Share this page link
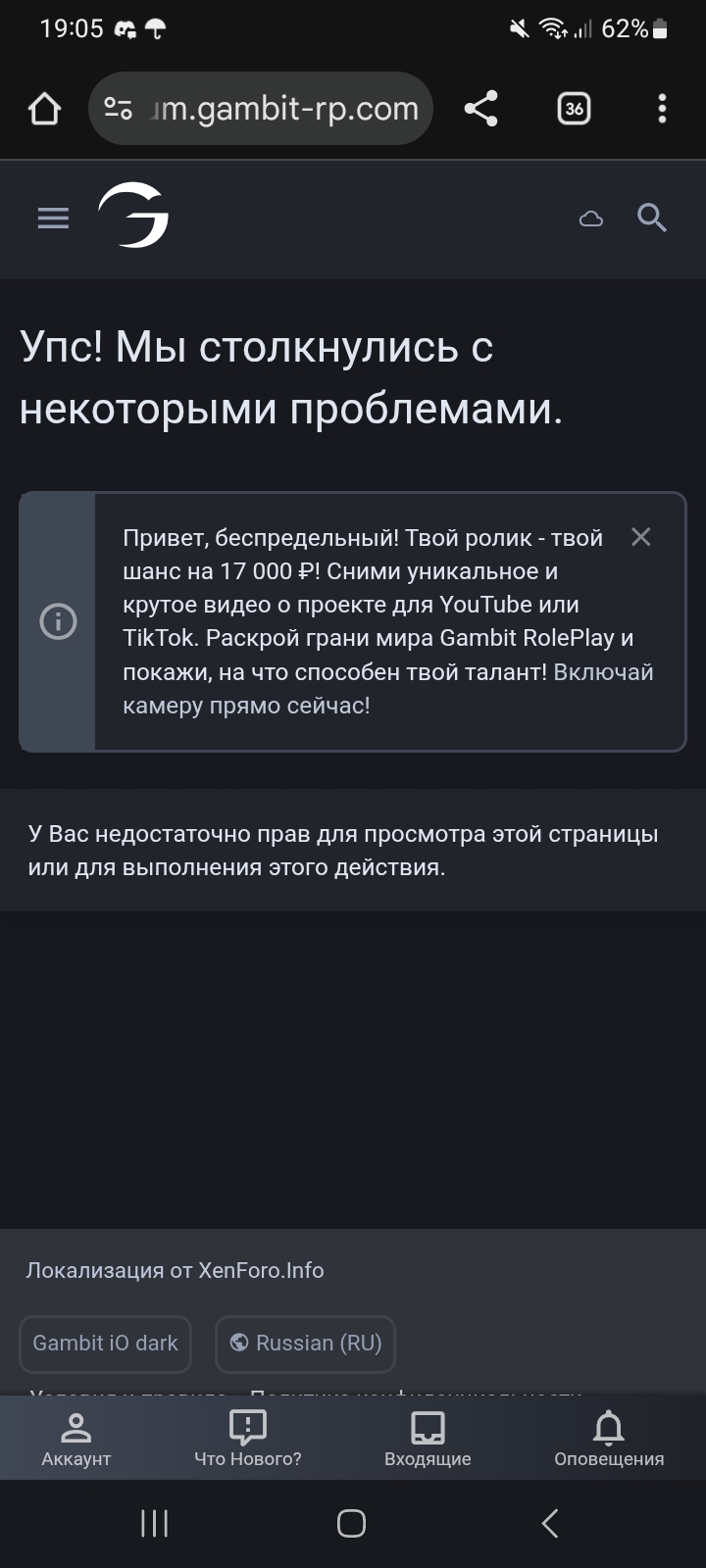706x1568 pixels. 480,109
